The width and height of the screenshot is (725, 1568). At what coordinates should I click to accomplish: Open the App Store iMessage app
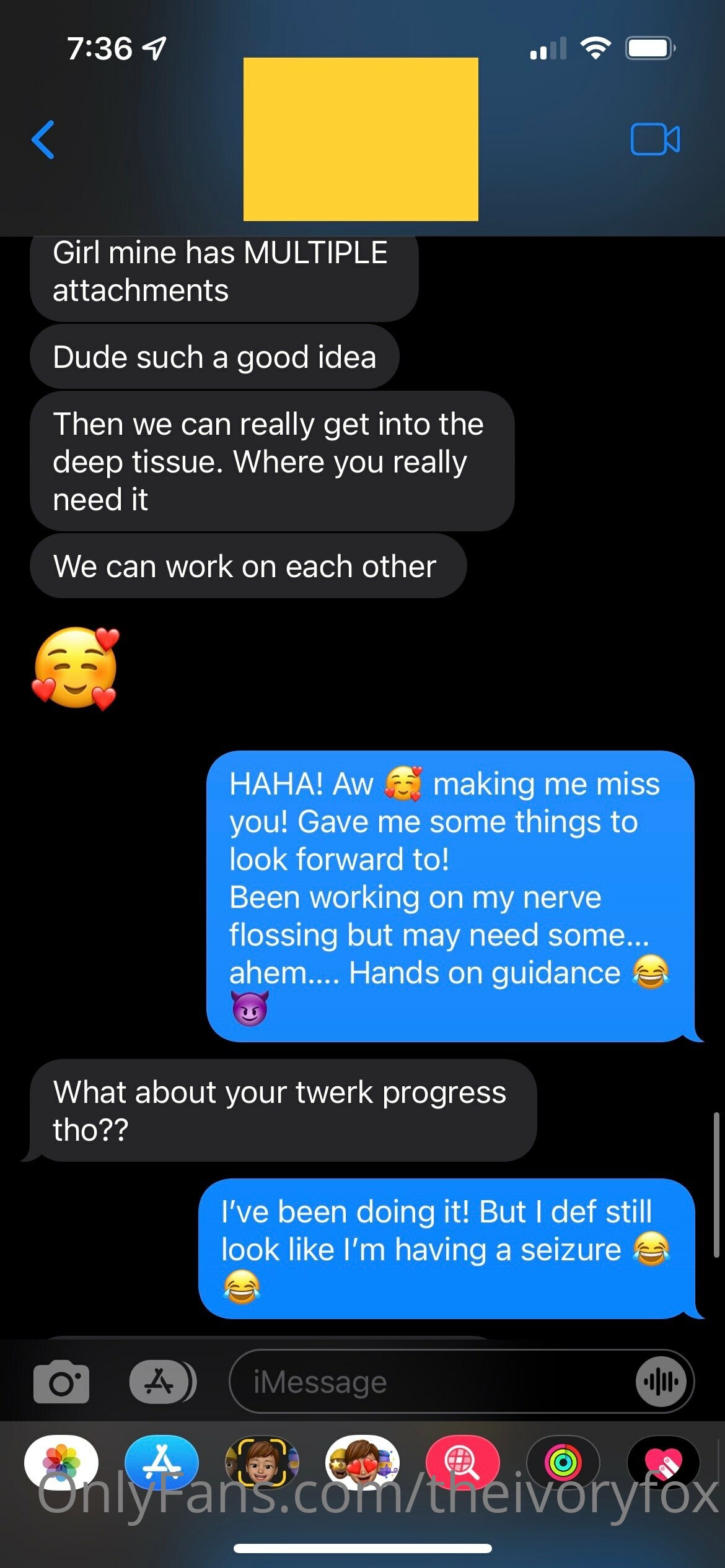coord(162,1463)
